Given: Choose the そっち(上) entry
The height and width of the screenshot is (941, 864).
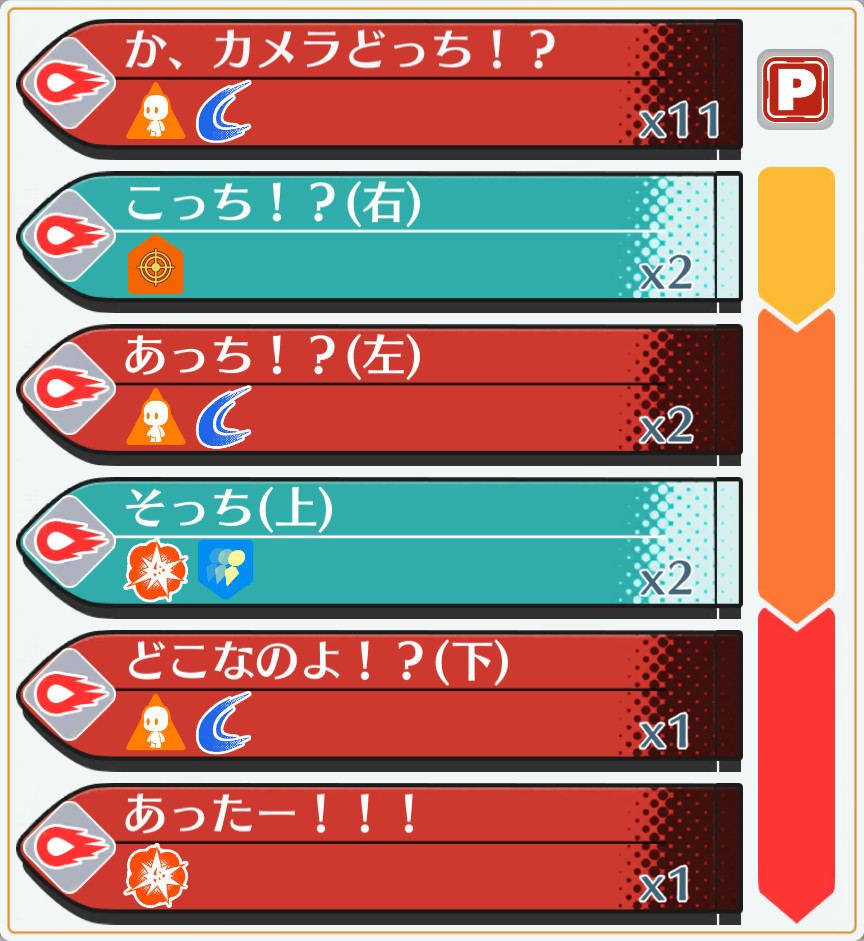Looking at the screenshot, I should (x=380, y=542).
